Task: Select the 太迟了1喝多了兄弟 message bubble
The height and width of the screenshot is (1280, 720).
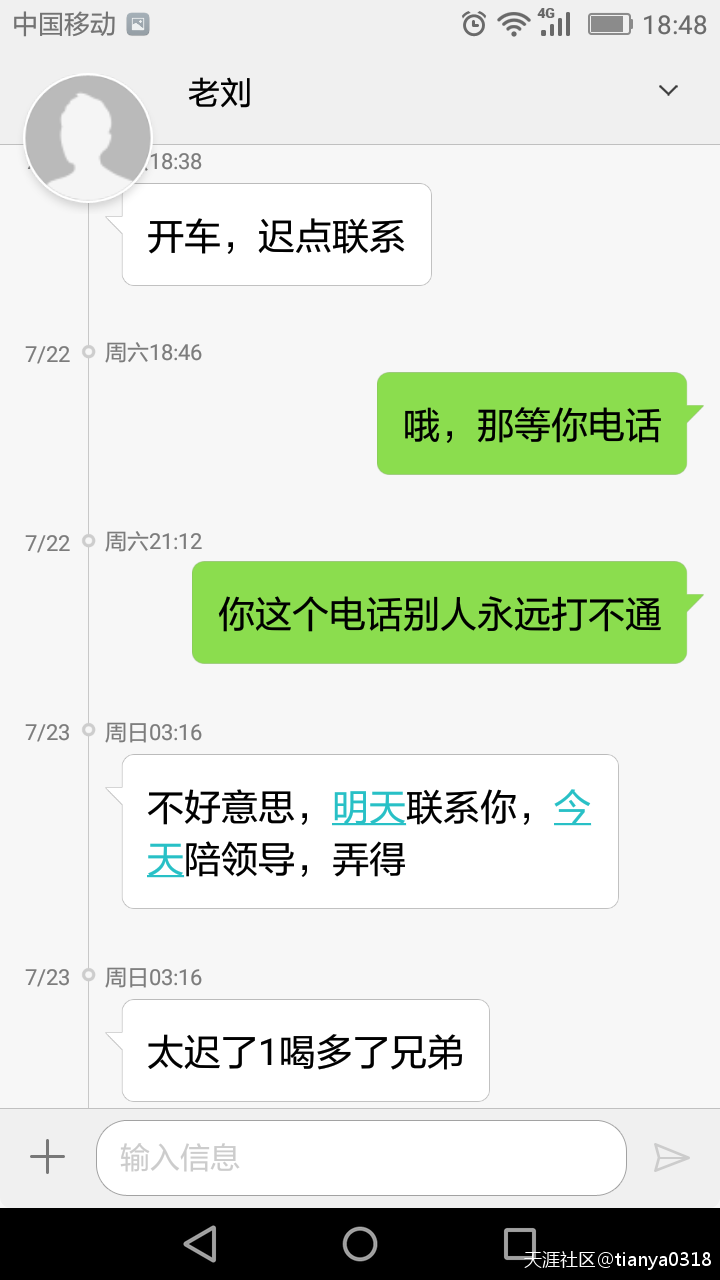Action: 305,1050
